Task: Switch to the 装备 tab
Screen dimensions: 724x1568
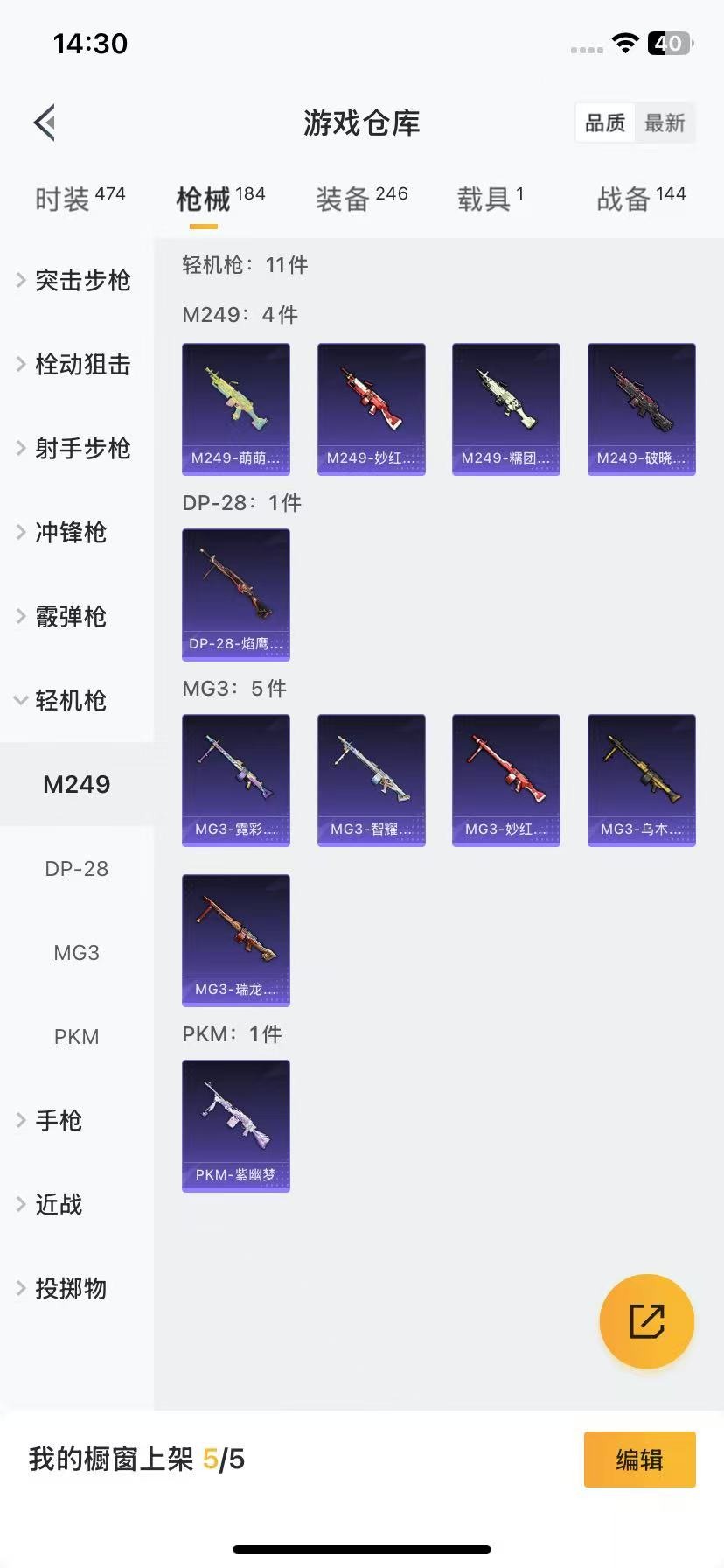Action: pyautogui.click(x=361, y=199)
